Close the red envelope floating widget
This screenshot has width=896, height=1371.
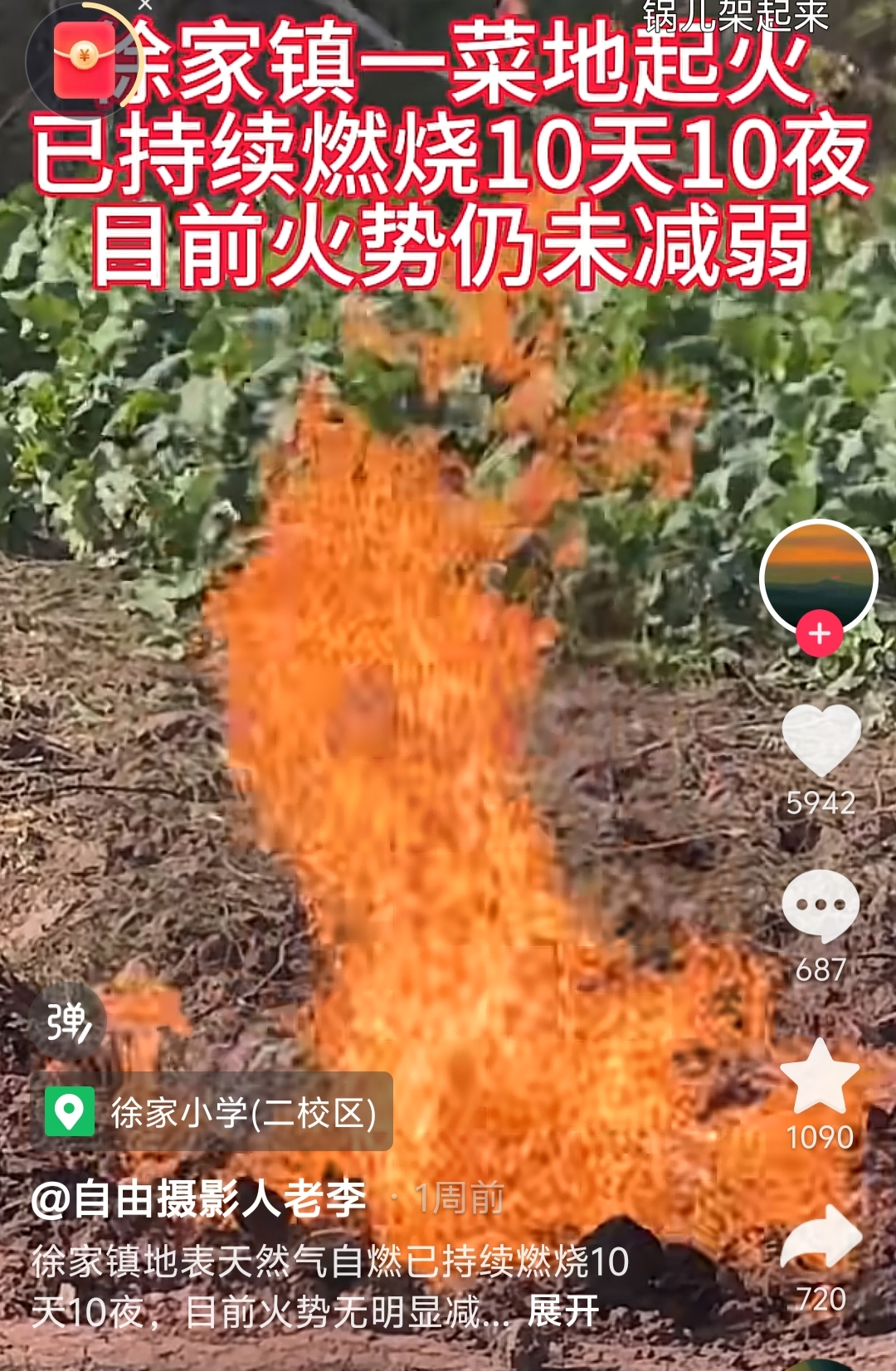(x=145, y=6)
